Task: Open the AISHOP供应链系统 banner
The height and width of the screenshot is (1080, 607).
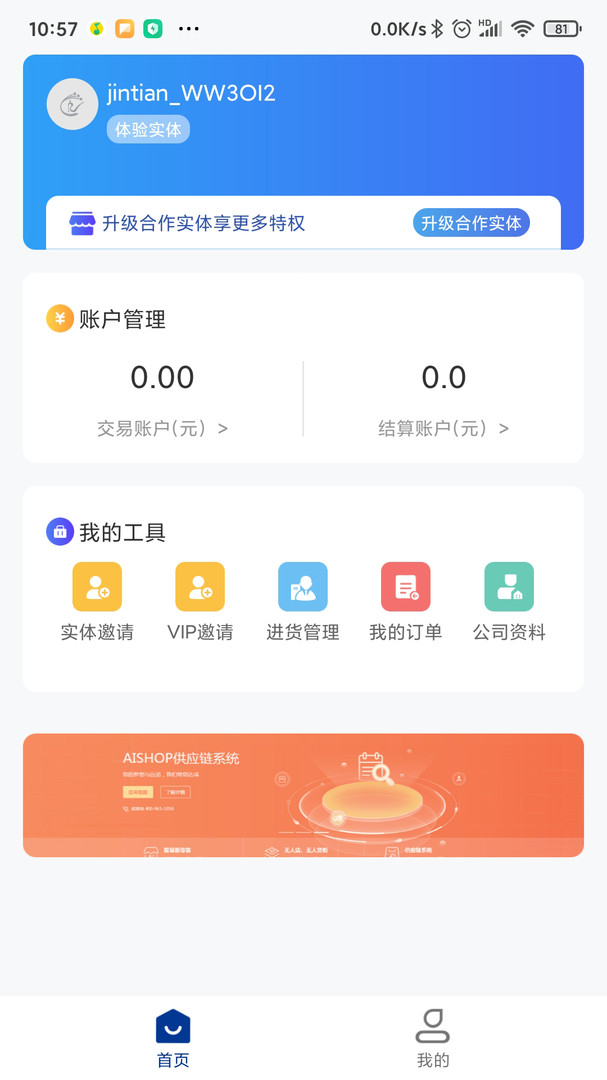Action: click(303, 795)
